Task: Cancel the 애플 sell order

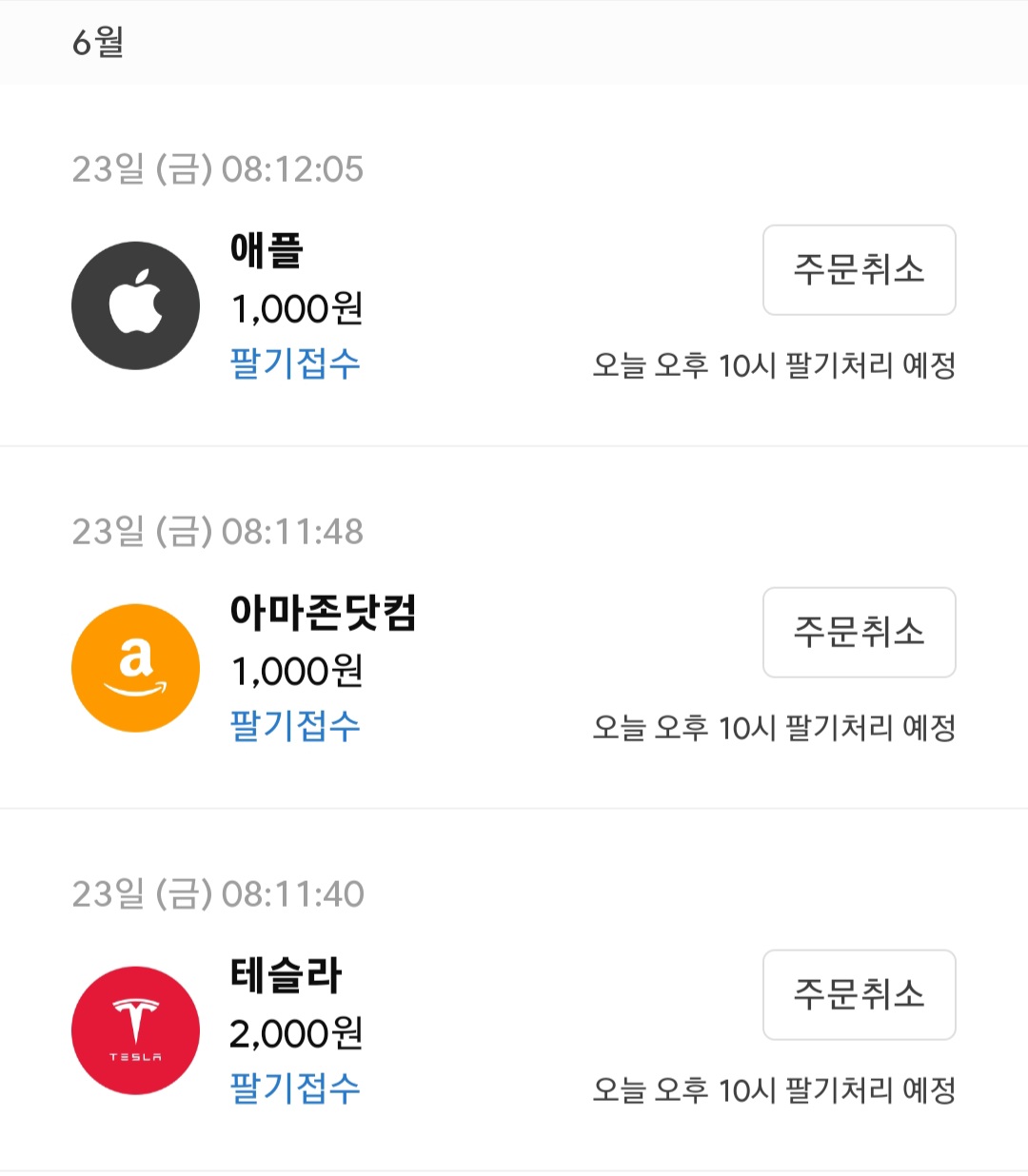Action: tap(859, 270)
